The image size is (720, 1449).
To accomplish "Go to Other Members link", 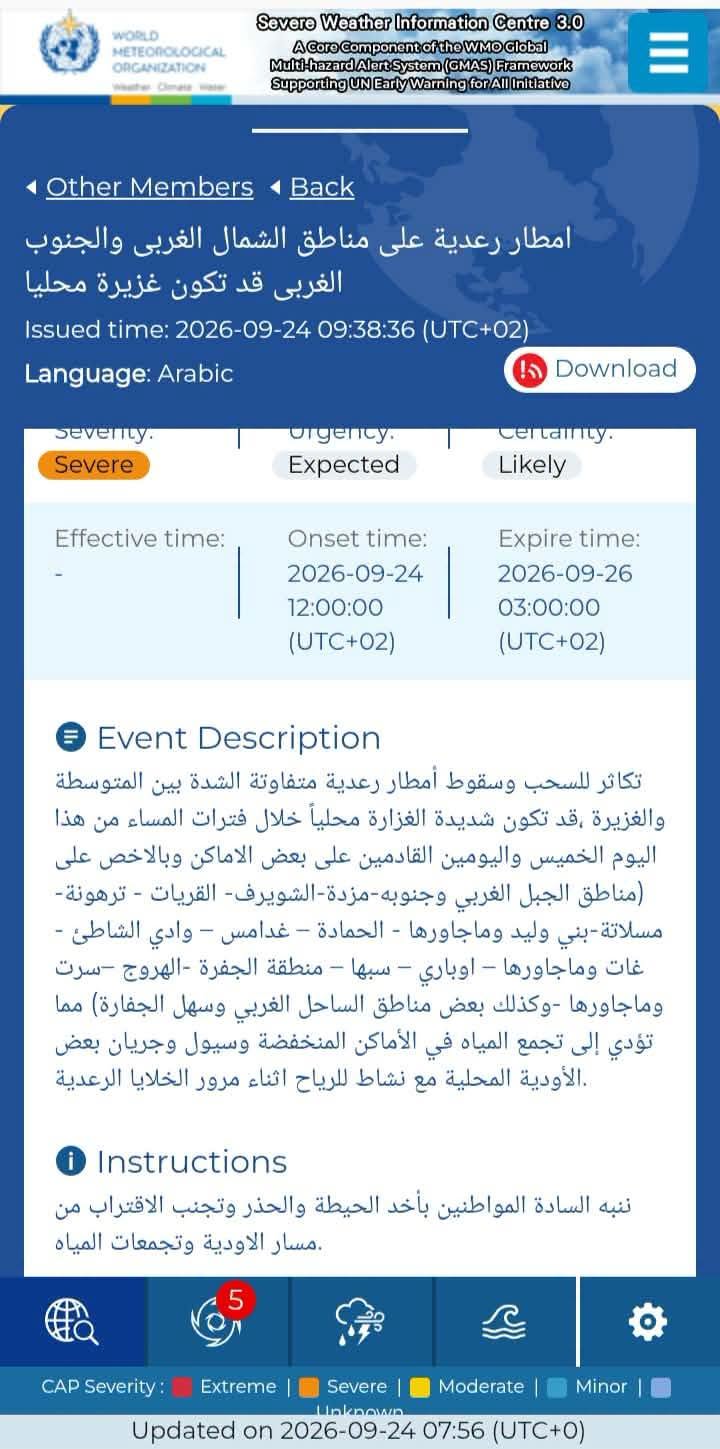I will [149, 187].
